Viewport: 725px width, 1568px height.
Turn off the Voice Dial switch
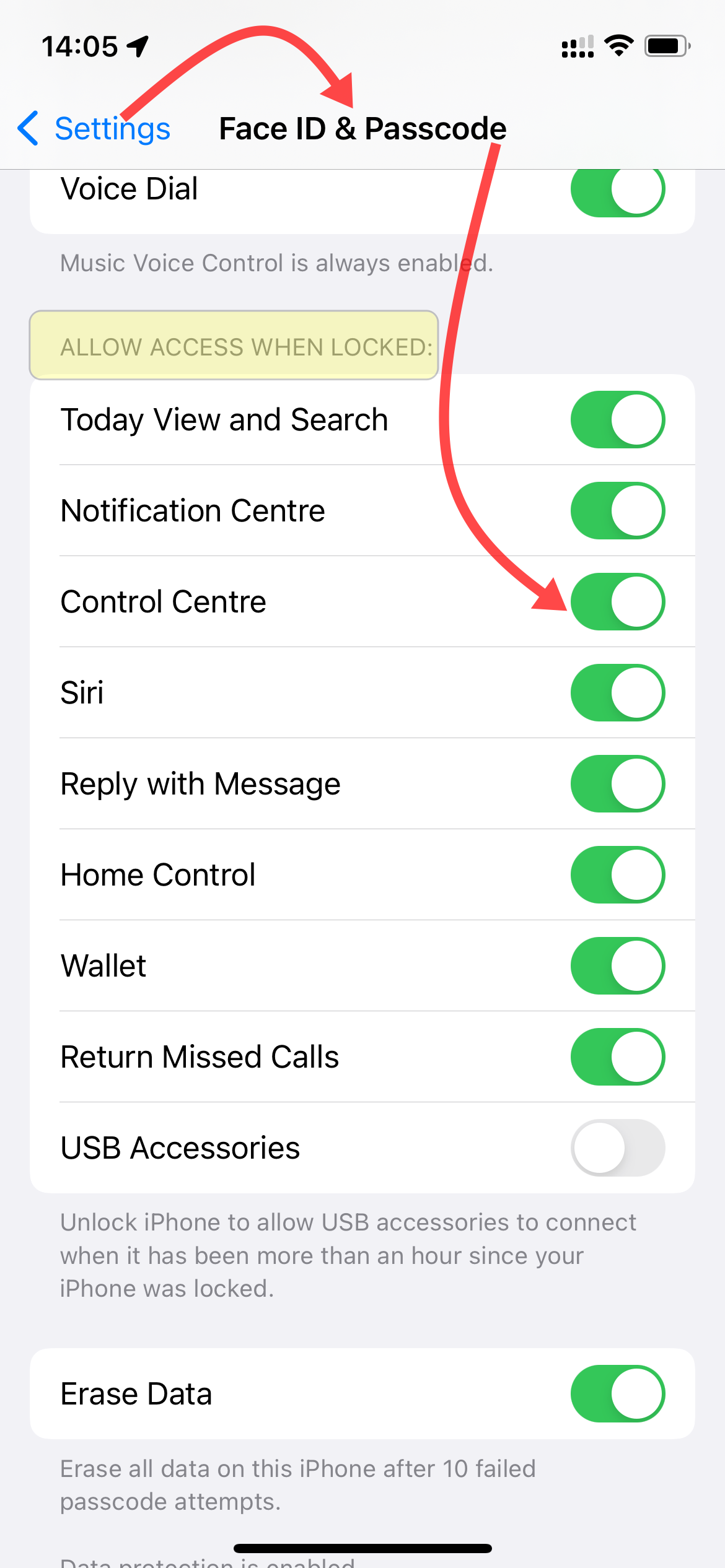618,189
